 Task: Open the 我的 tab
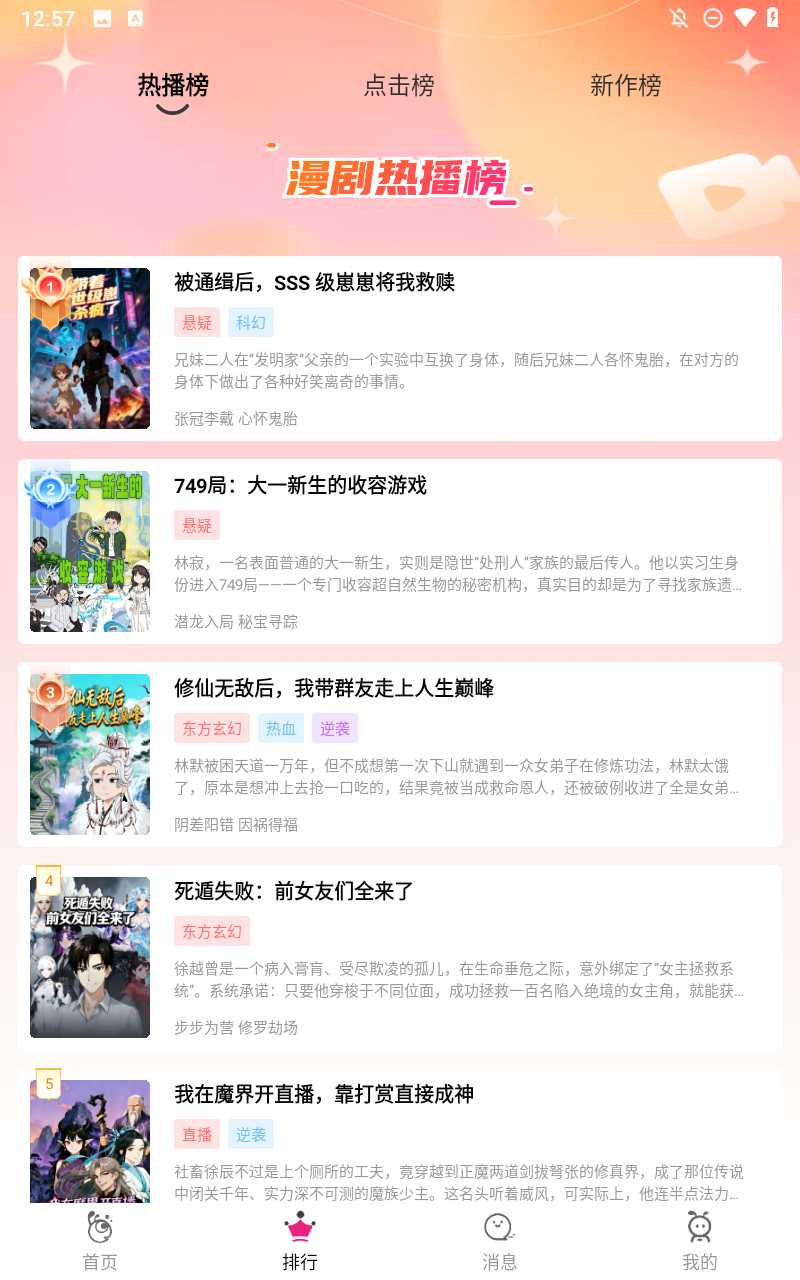(x=699, y=1241)
